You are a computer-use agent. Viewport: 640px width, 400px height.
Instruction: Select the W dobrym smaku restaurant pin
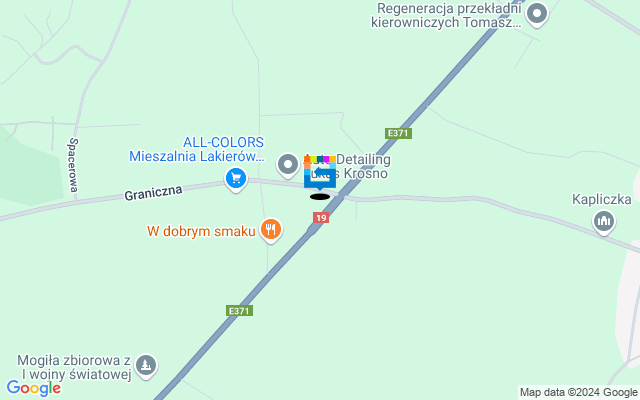pos(269,231)
